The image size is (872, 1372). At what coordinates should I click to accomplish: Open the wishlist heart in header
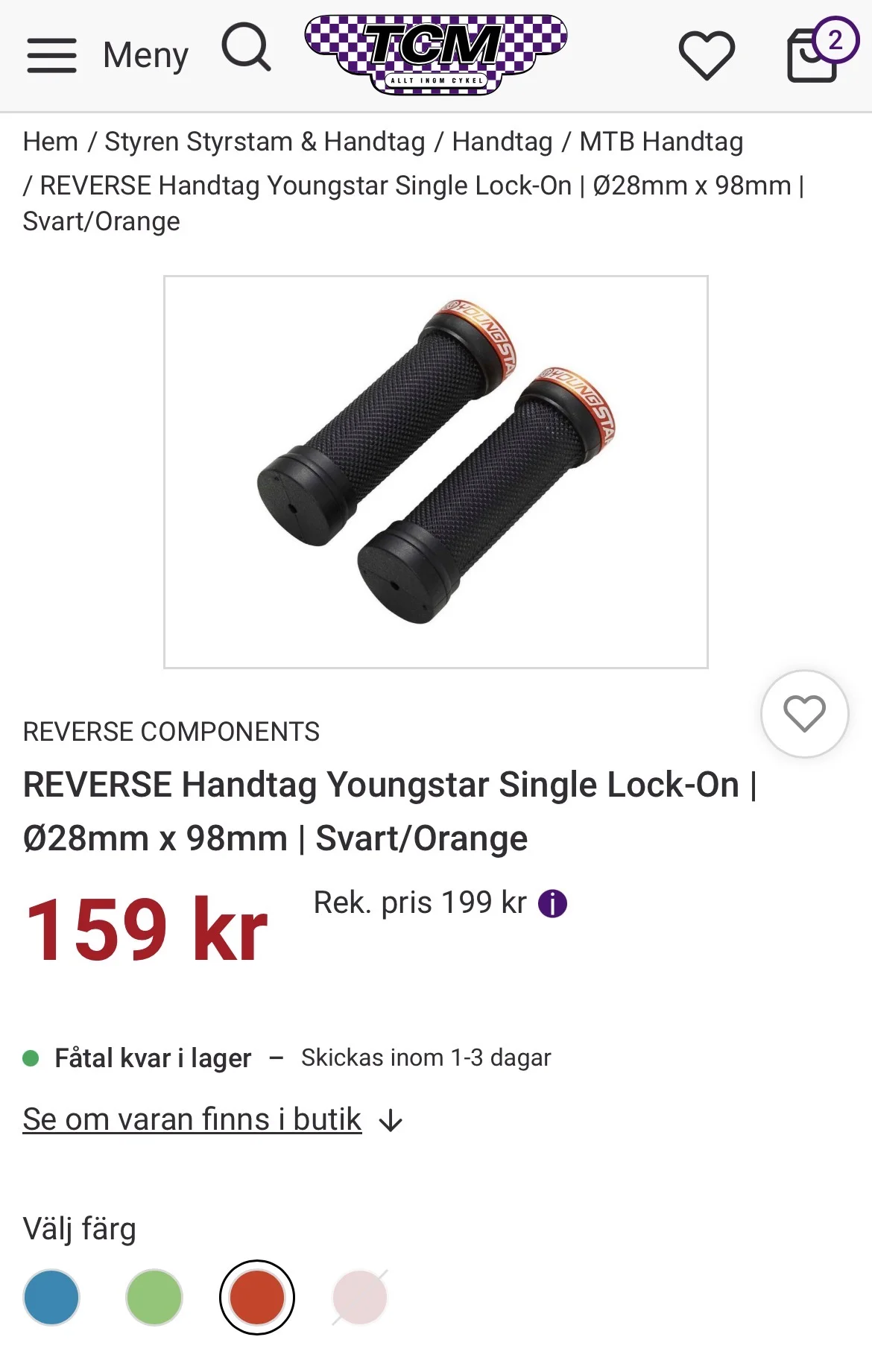tap(706, 55)
